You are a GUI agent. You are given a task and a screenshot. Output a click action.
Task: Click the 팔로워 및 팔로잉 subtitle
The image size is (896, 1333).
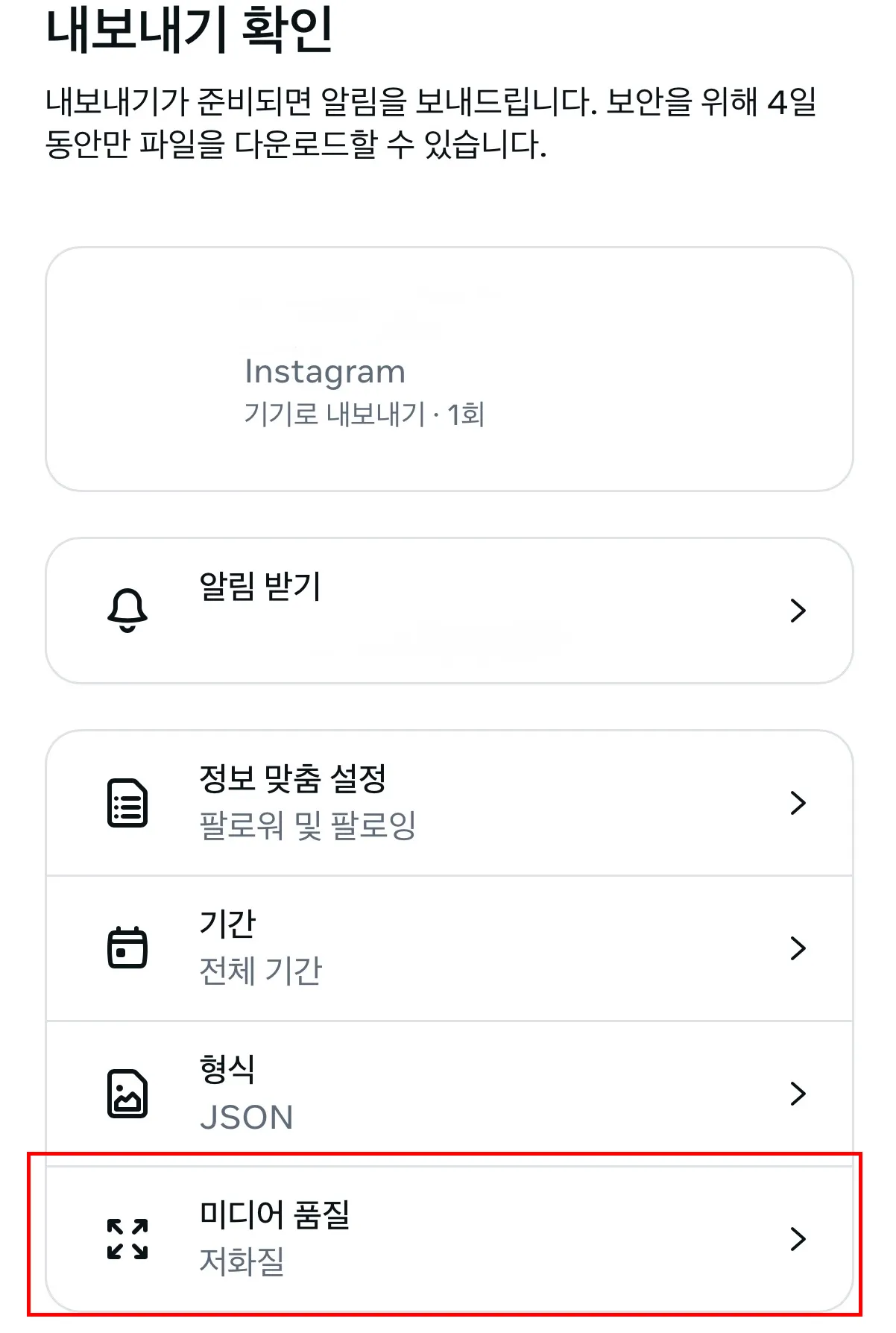(310, 825)
